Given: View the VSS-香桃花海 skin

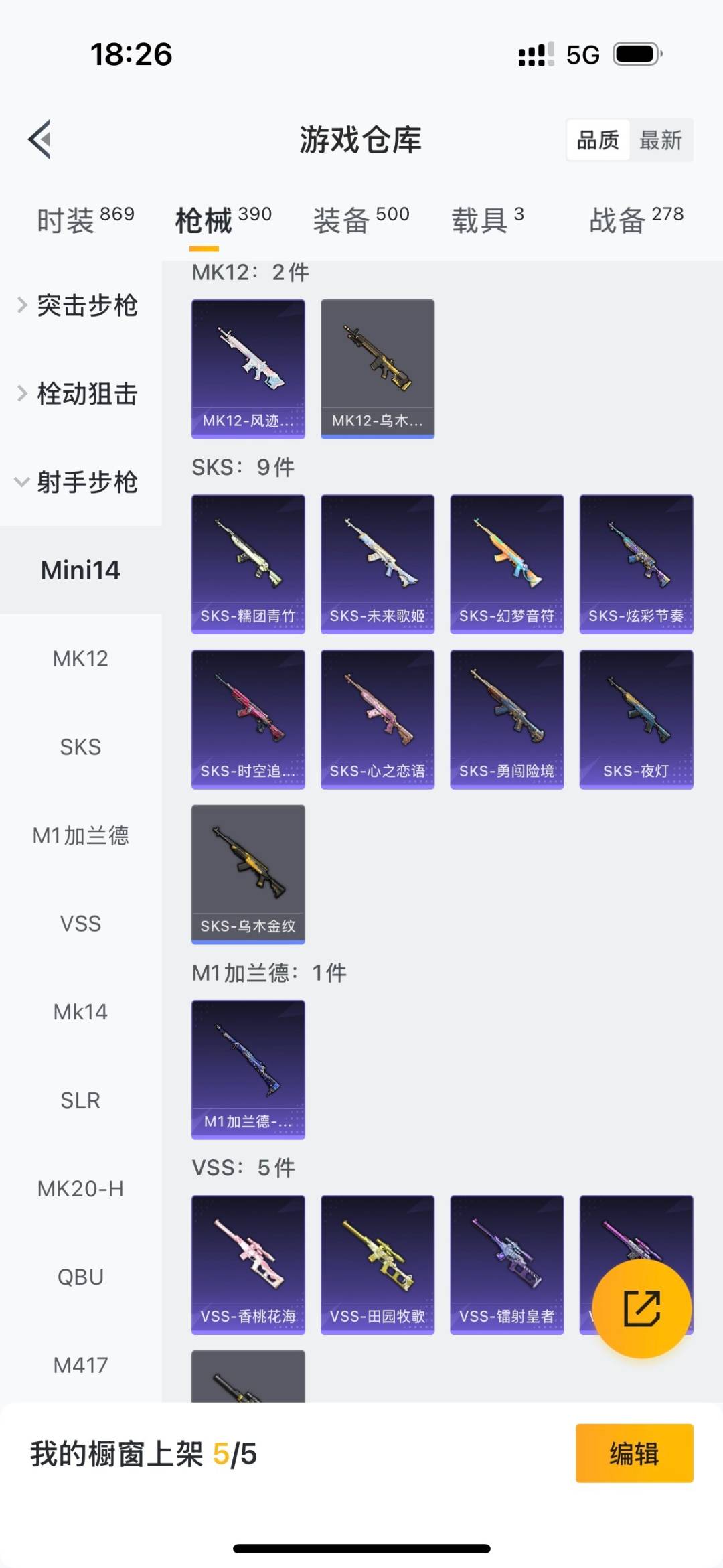Looking at the screenshot, I should 248,1265.
